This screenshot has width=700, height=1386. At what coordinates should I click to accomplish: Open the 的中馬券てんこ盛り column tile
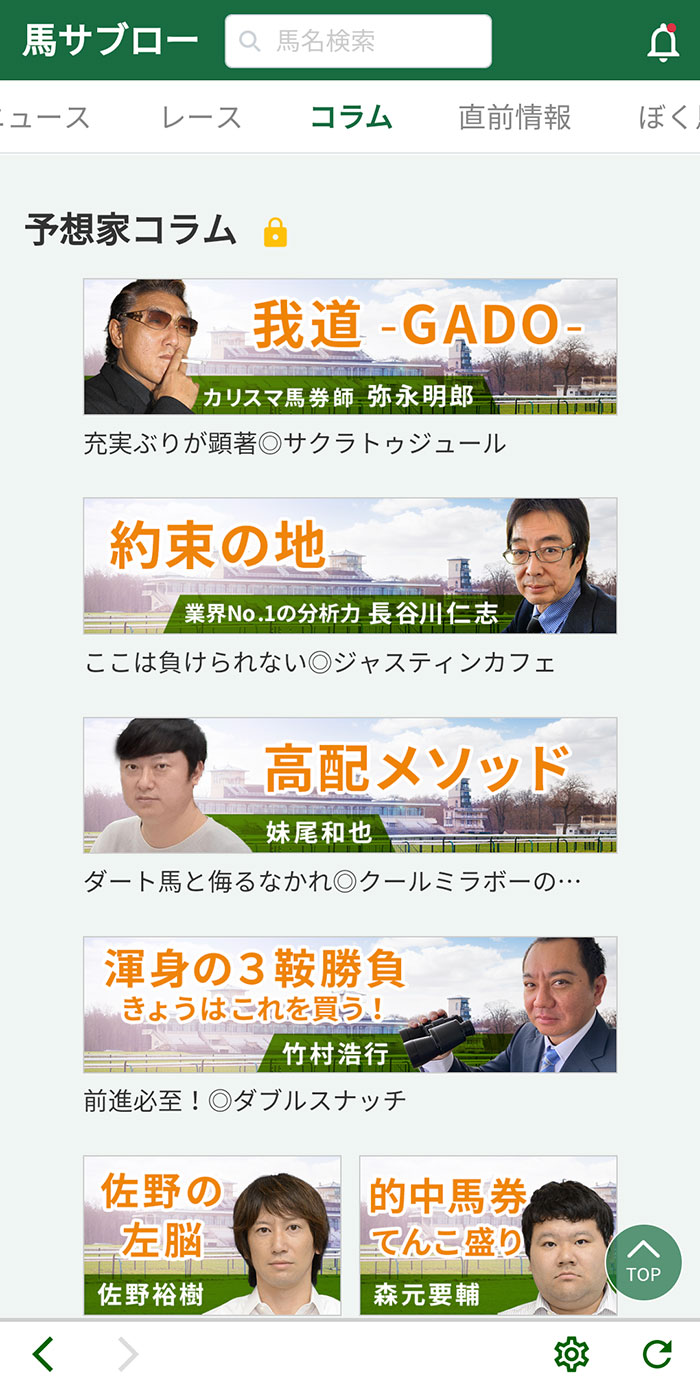tap(488, 1235)
